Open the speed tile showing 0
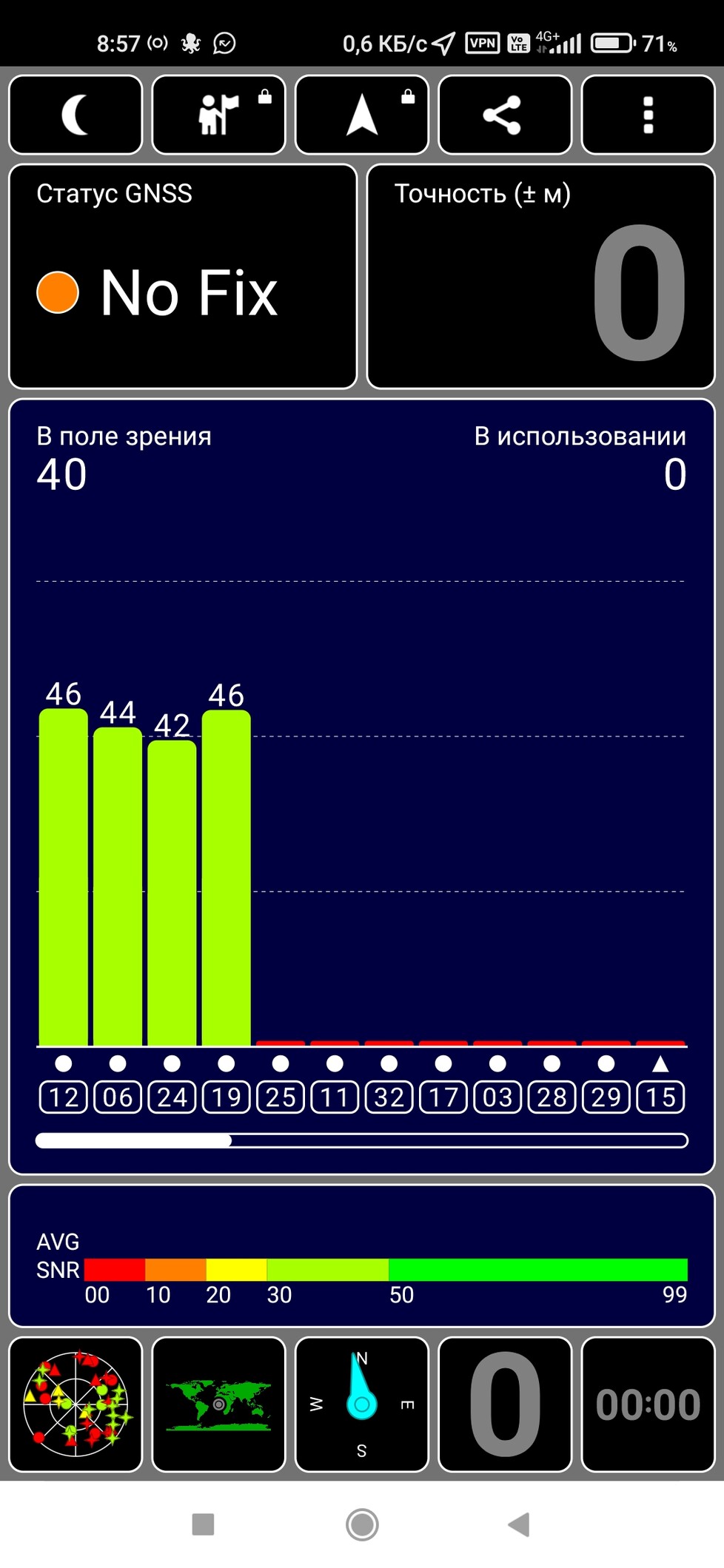The image size is (724, 1568). click(505, 1404)
